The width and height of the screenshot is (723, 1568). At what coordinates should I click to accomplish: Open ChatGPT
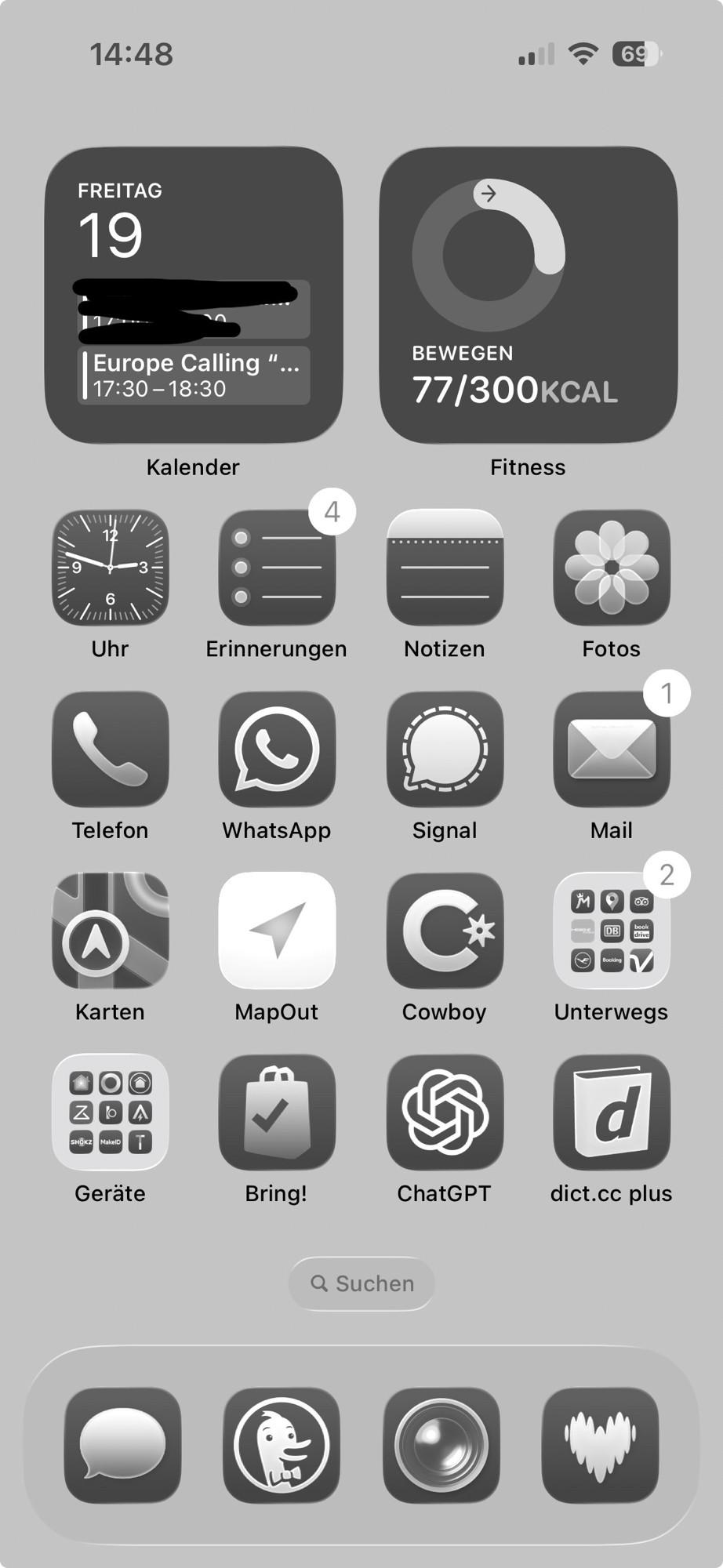click(445, 1112)
